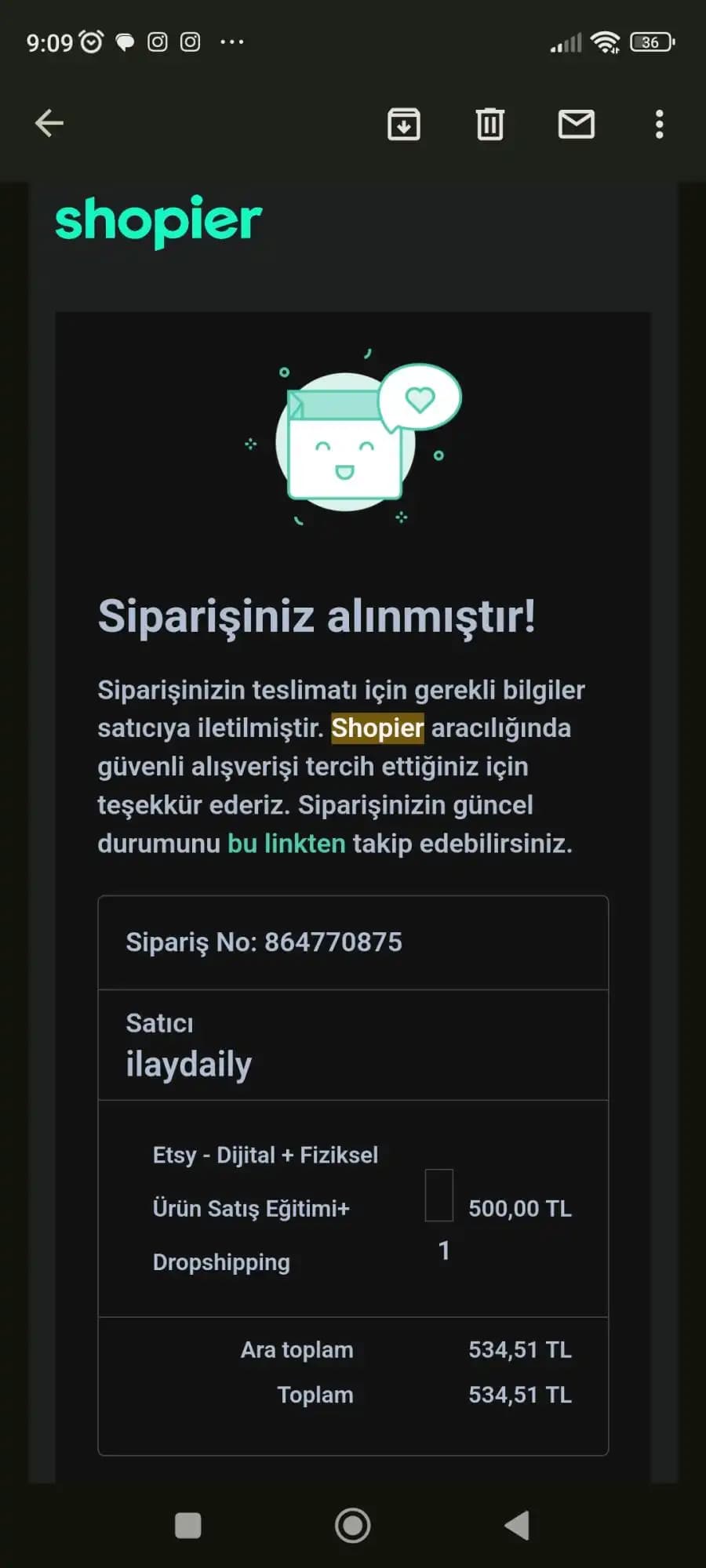Tap the highlighted 'Shopier' text in the message
The image size is (706, 1568).
click(x=377, y=728)
